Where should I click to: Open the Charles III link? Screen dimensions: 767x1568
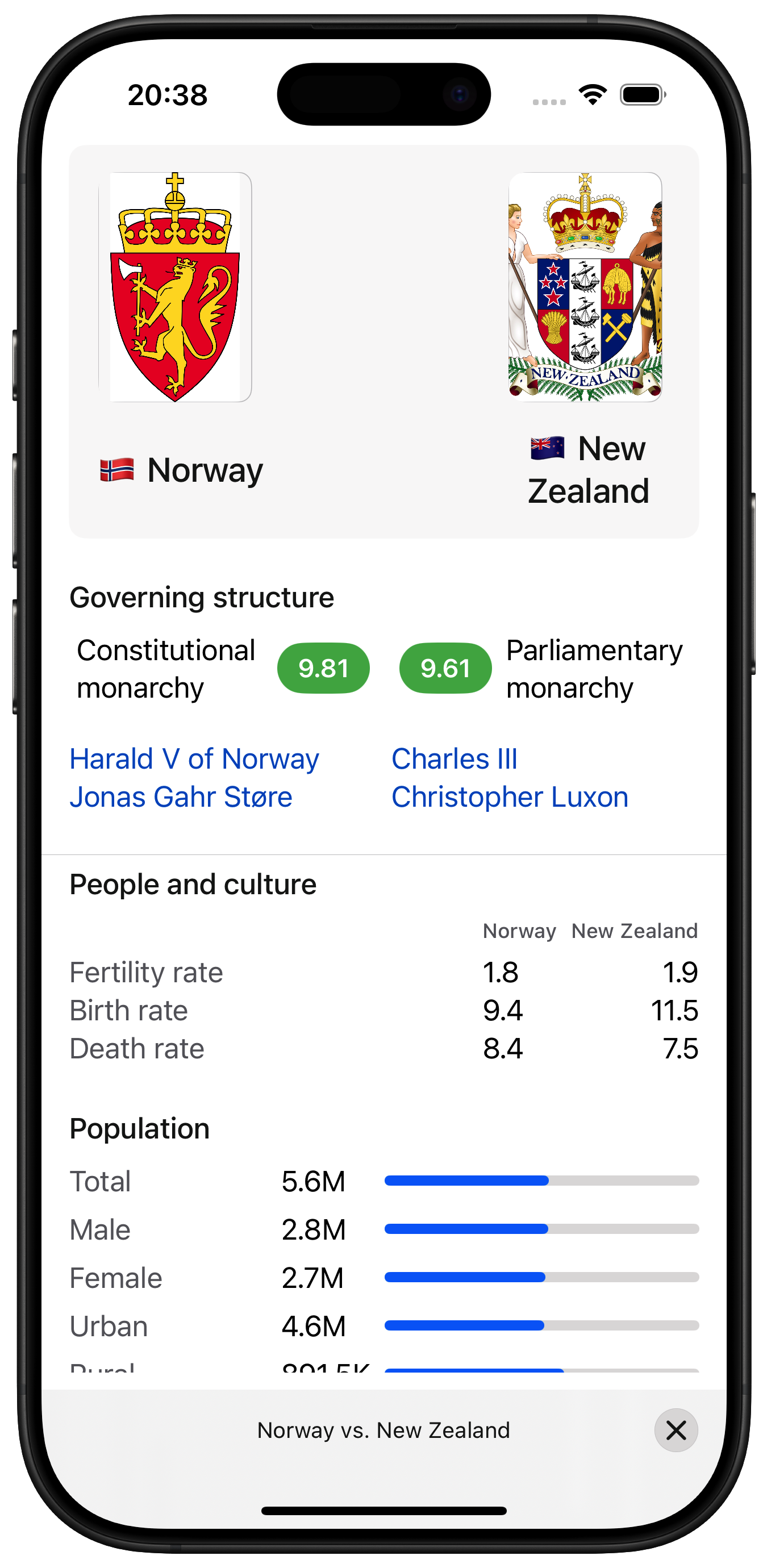point(454,759)
